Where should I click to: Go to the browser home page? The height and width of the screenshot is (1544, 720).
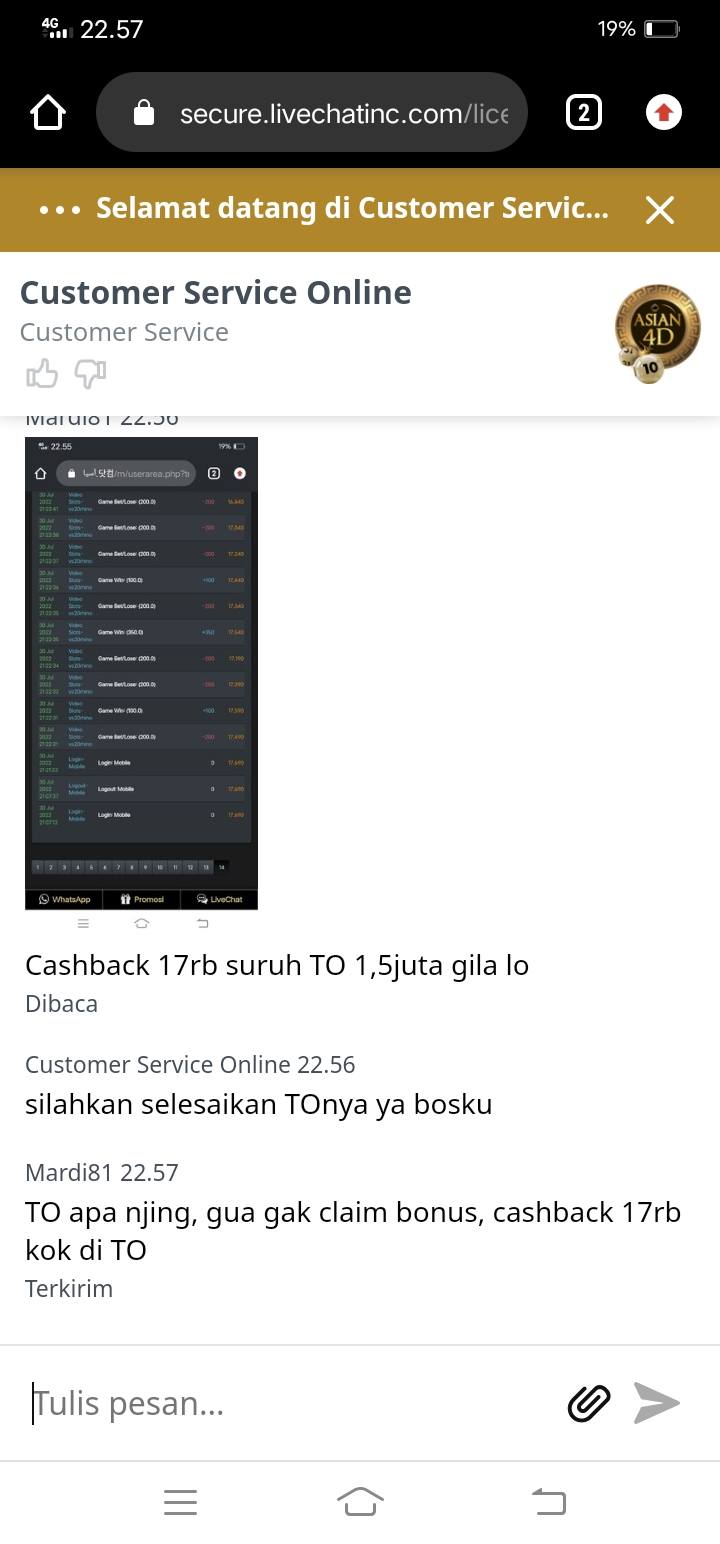[x=48, y=113]
